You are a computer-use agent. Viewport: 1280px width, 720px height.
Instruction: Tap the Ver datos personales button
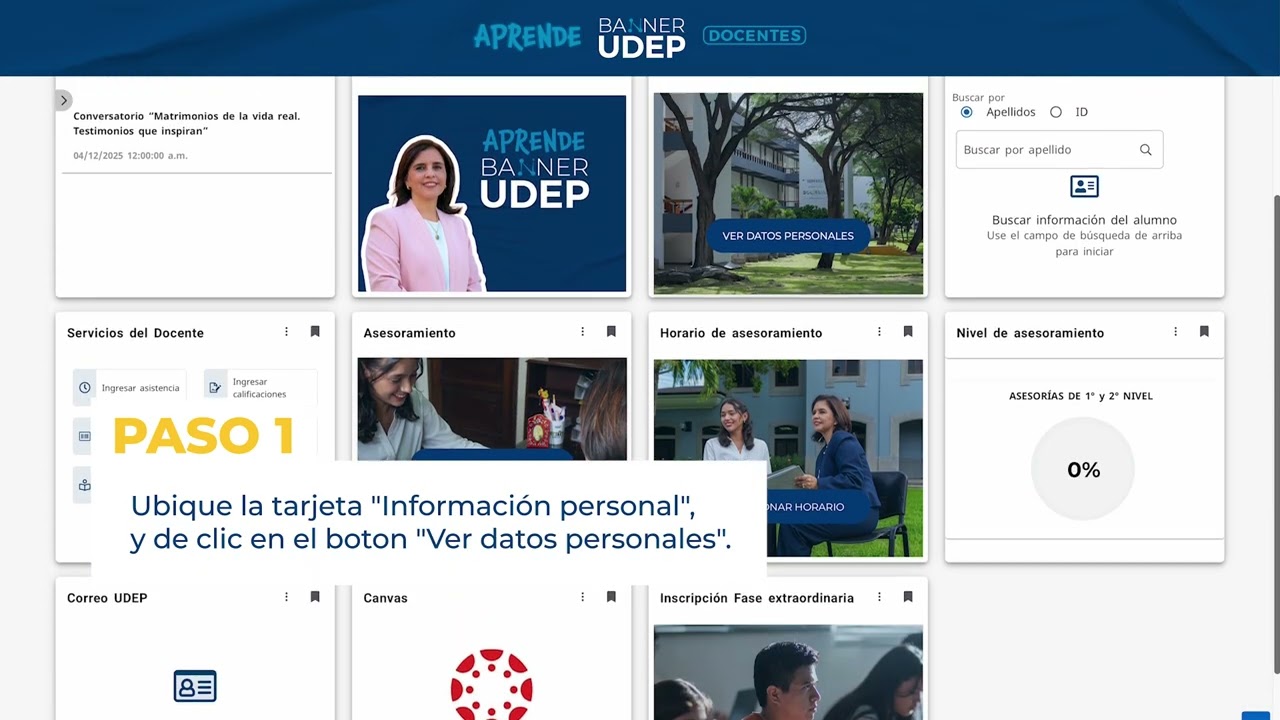(788, 236)
